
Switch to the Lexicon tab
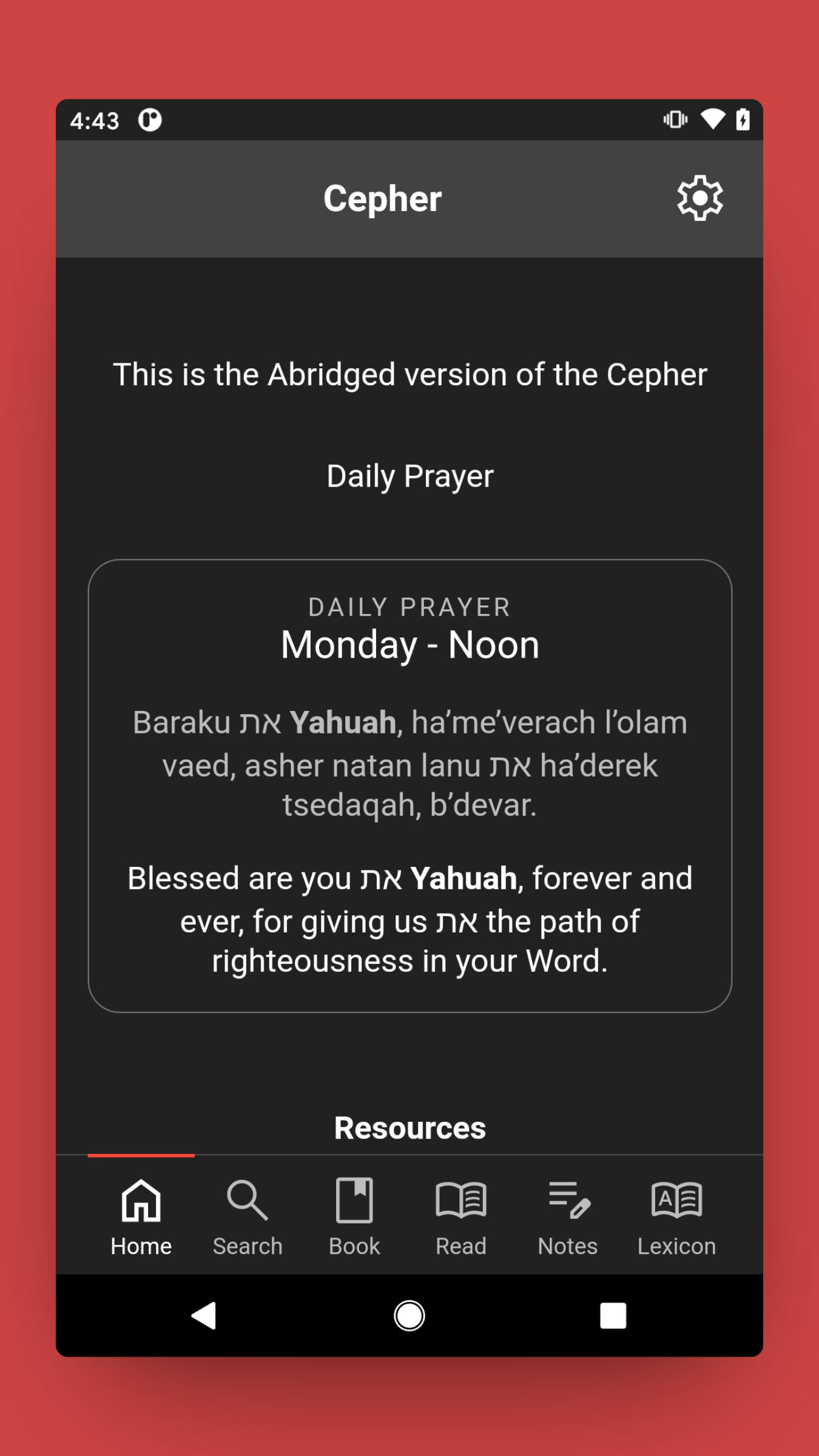click(676, 1216)
